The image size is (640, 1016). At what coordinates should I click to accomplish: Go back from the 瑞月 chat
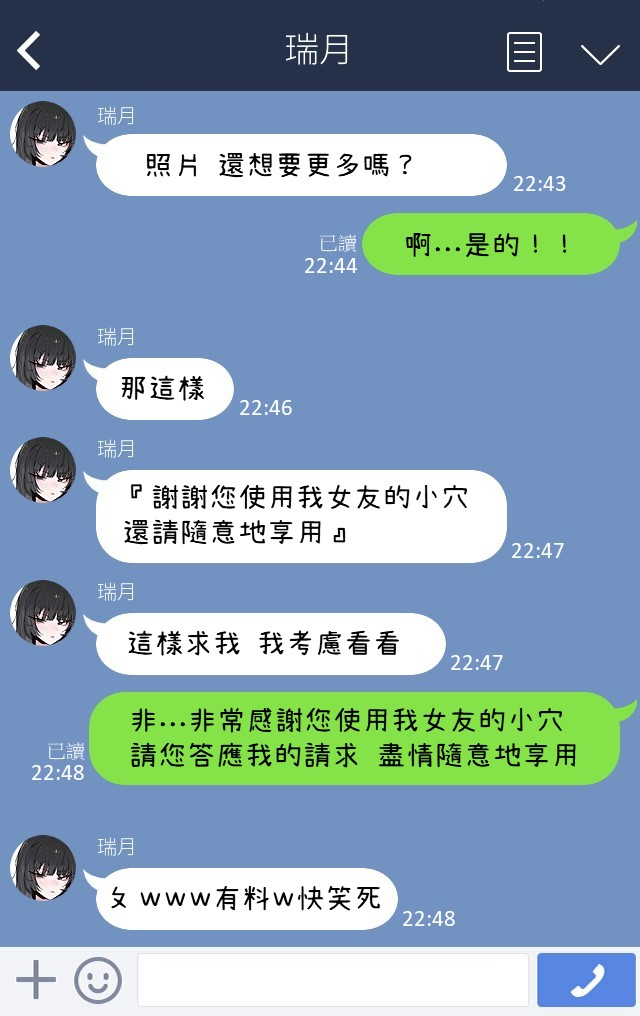(x=30, y=50)
